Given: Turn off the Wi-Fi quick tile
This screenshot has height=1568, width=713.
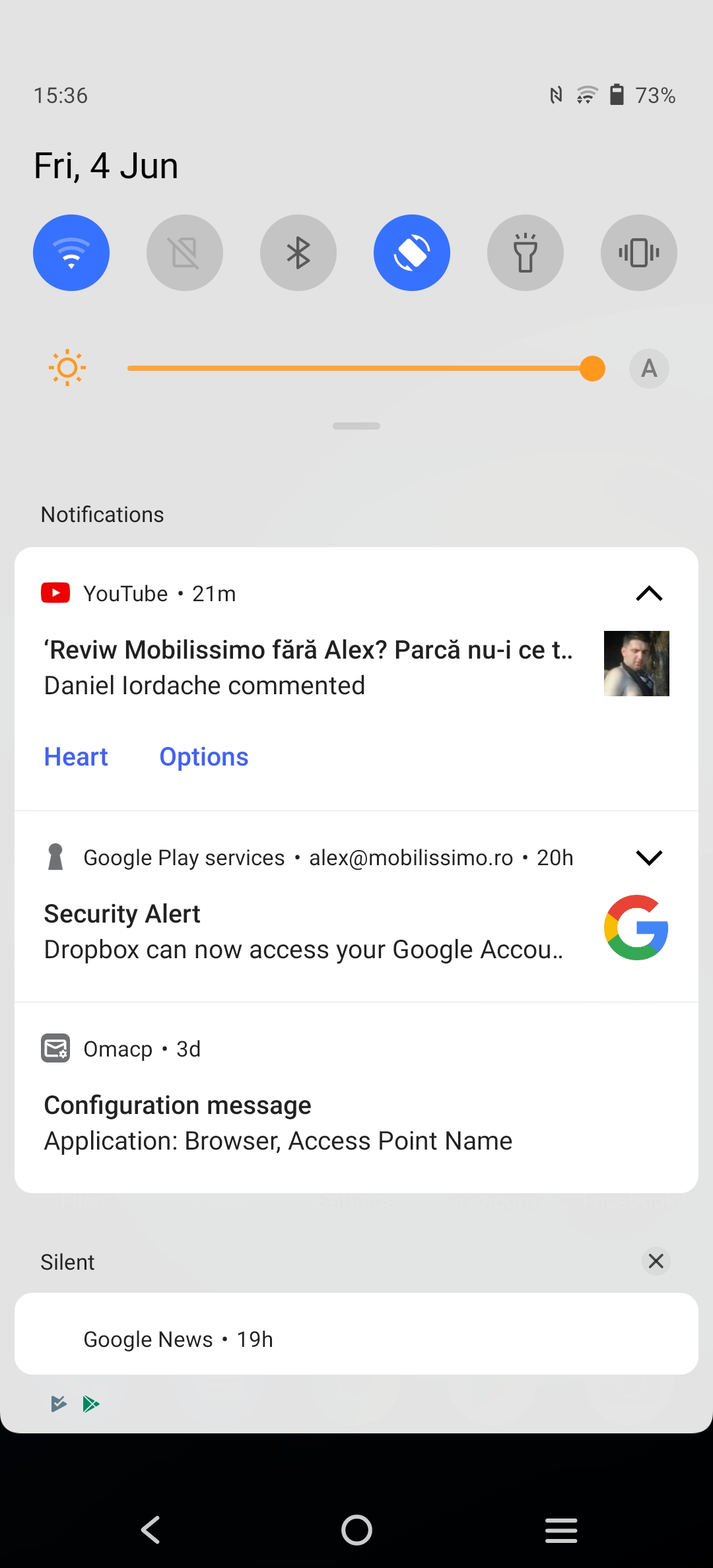Looking at the screenshot, I should click(x=71, y=253).
